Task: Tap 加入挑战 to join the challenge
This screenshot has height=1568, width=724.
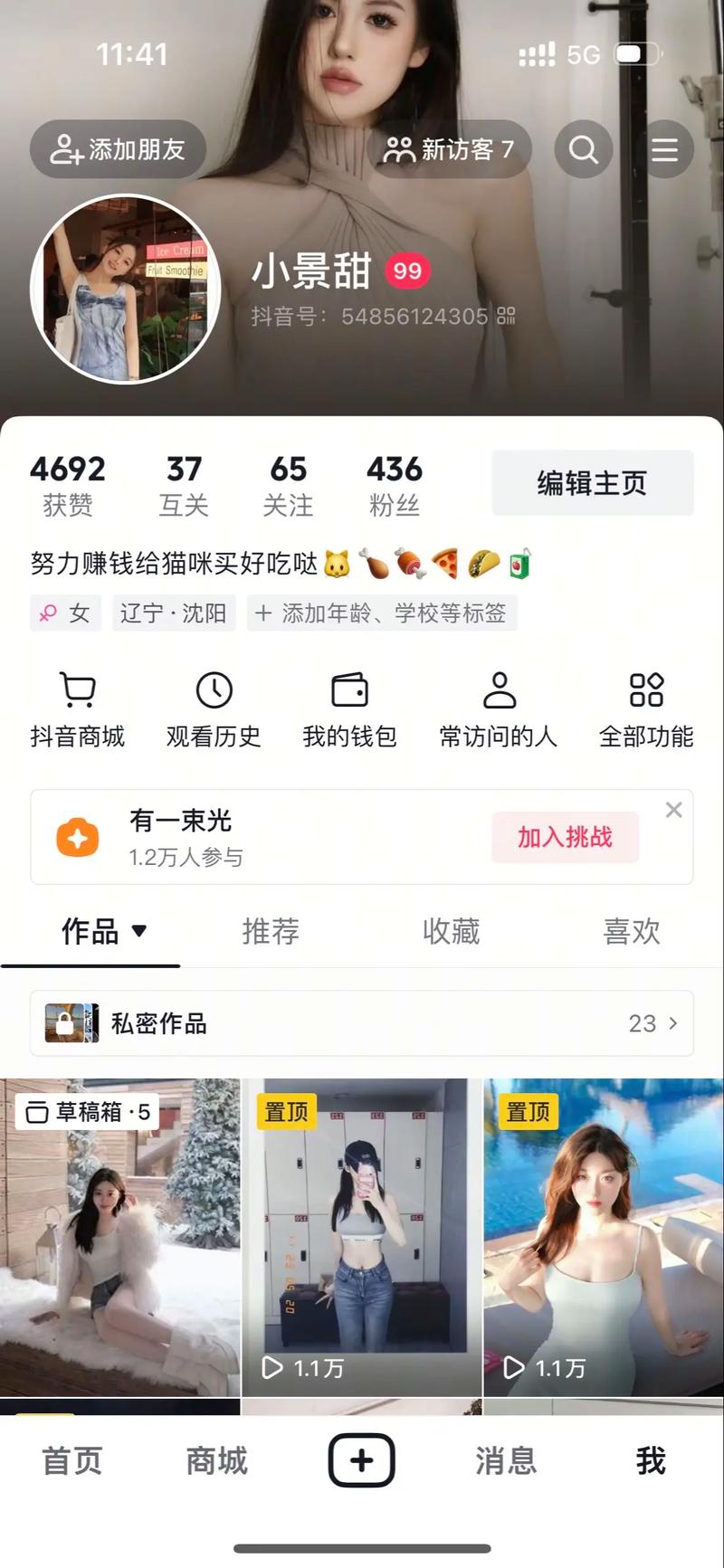Action: (x=565, y=838)
